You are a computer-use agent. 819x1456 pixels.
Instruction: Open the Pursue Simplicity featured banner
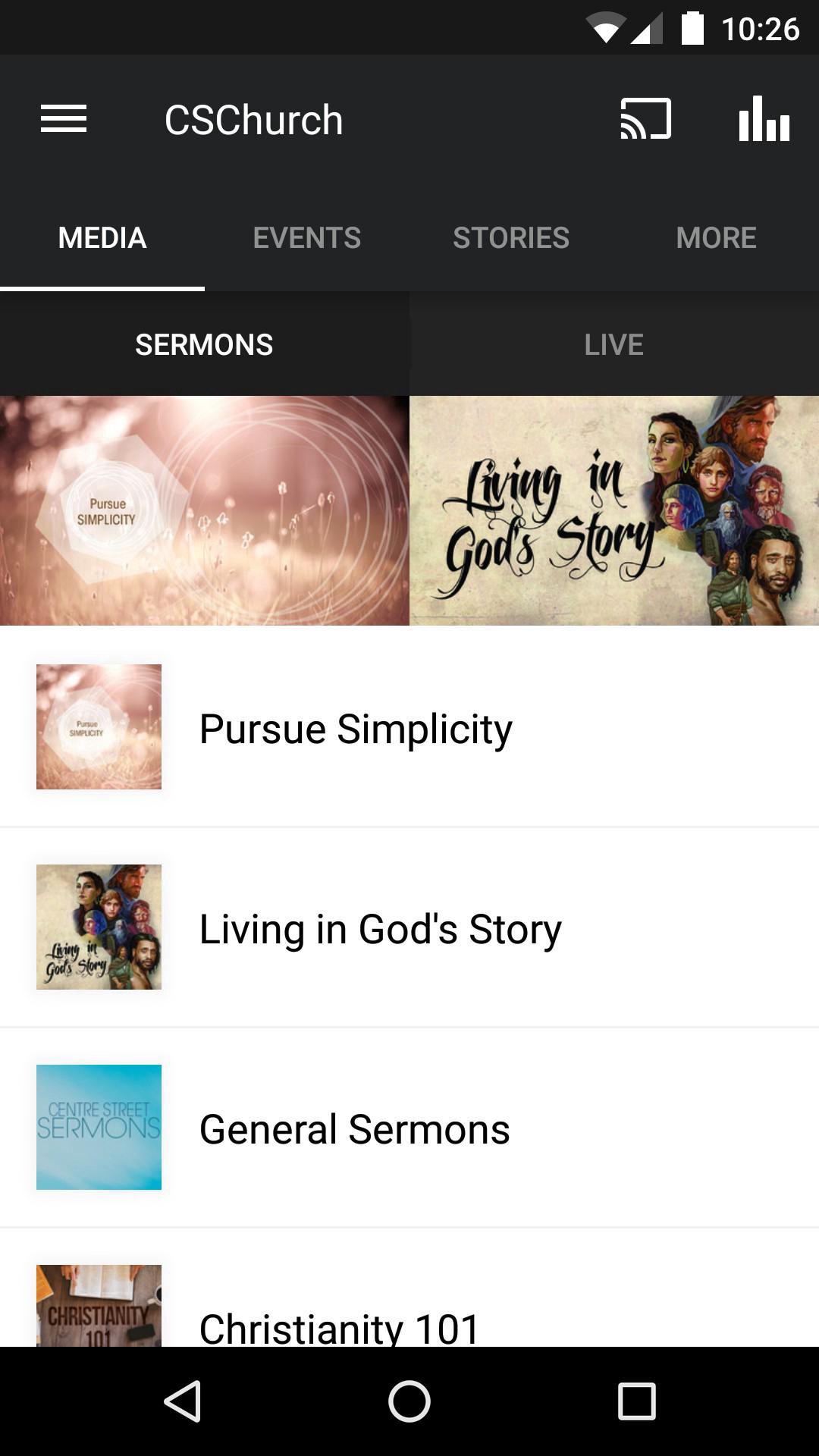[x=205, y=510]
